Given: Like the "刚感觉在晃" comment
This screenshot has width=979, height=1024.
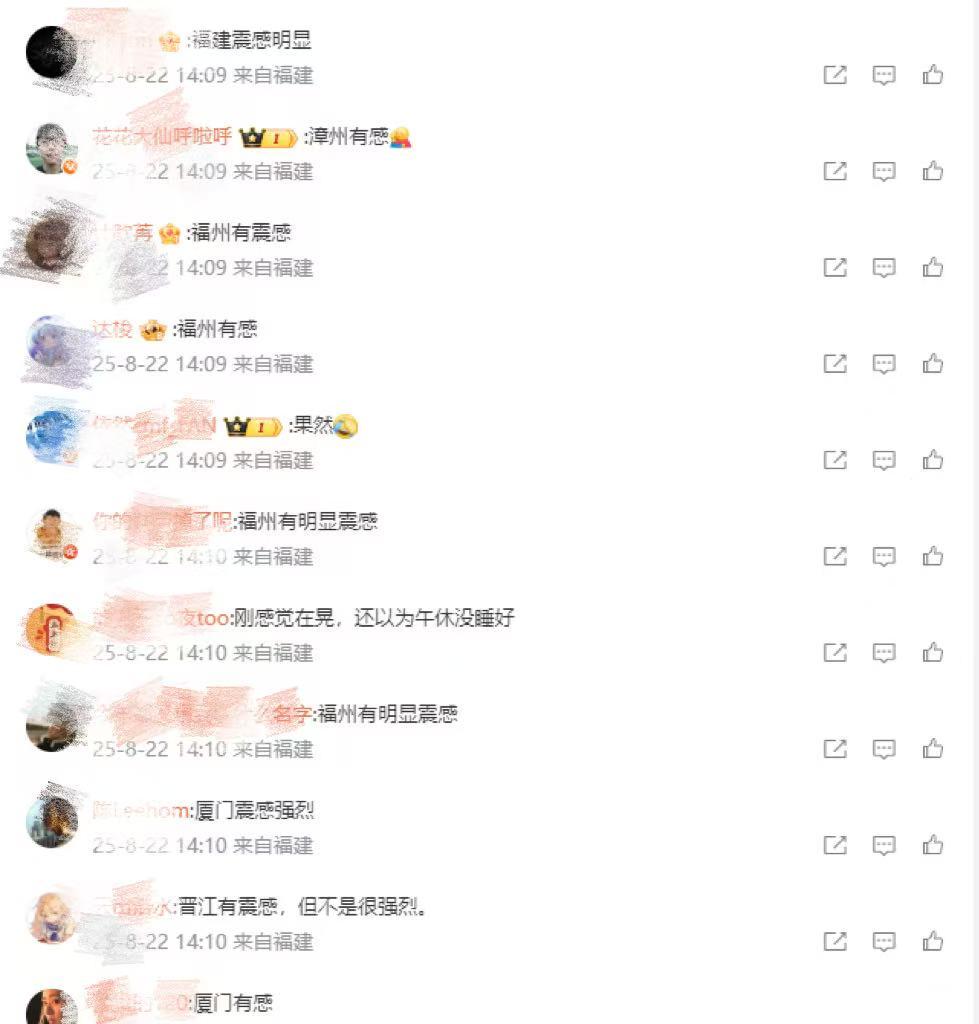Looking at the screenshot, I should click(932, 653).
